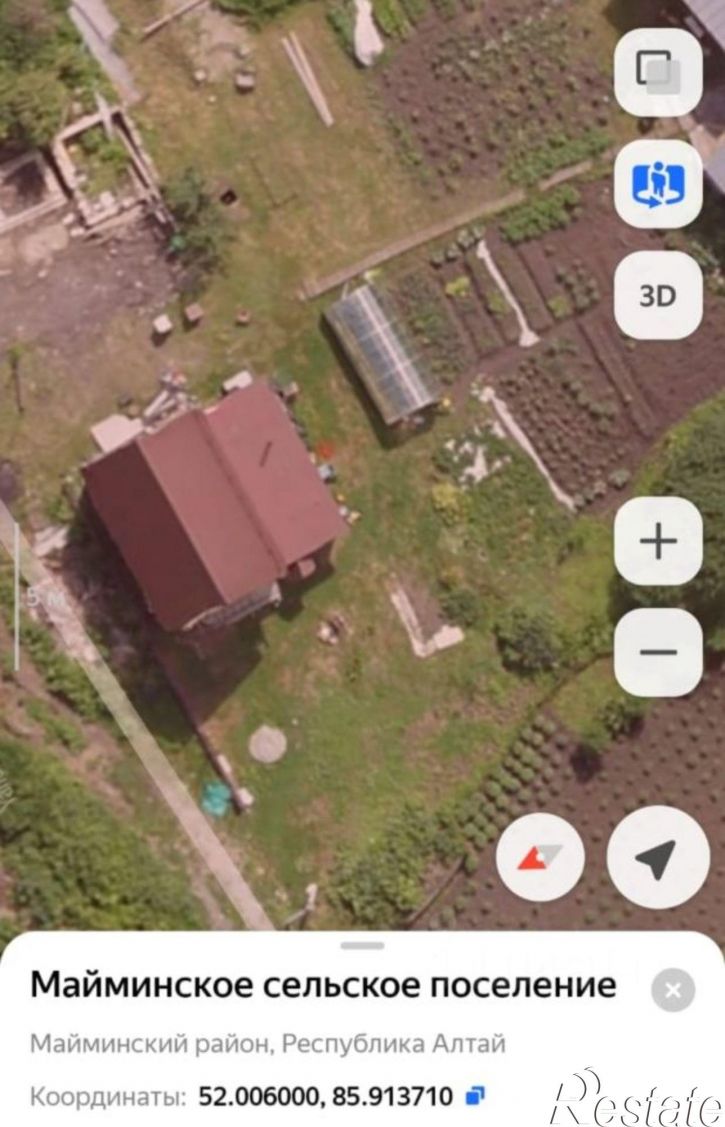This screenshot has height=1127, width=725.
Task: Tap the compass to reset orientation
Action: 541,857
